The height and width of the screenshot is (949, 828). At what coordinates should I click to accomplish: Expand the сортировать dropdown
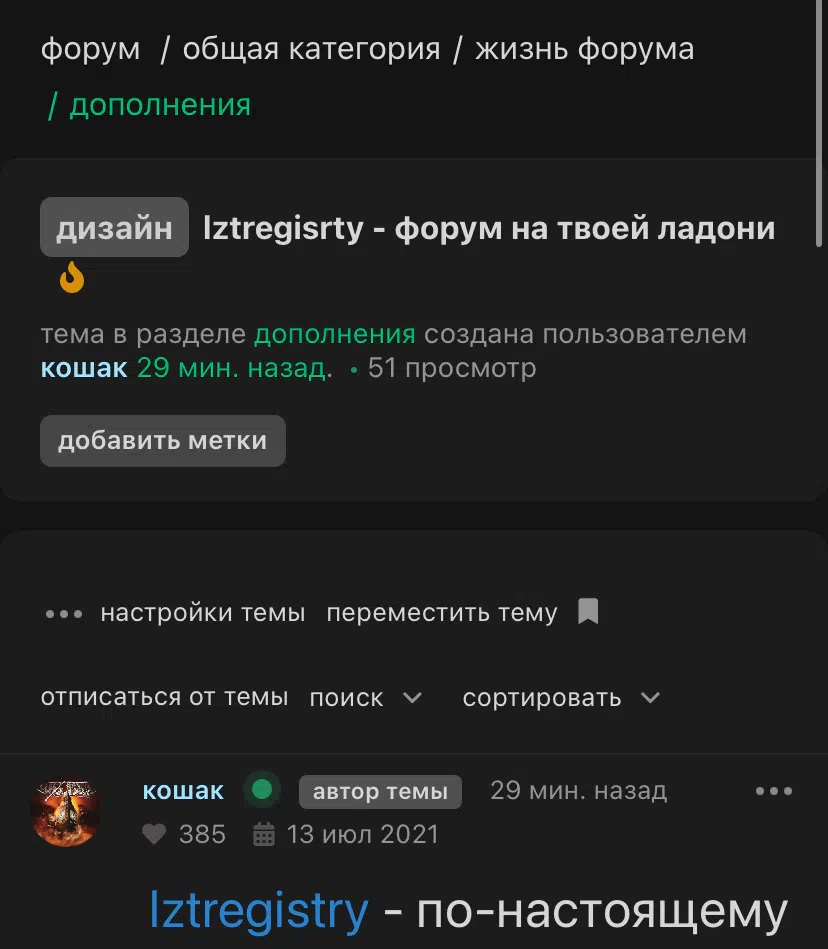[560, 698]
